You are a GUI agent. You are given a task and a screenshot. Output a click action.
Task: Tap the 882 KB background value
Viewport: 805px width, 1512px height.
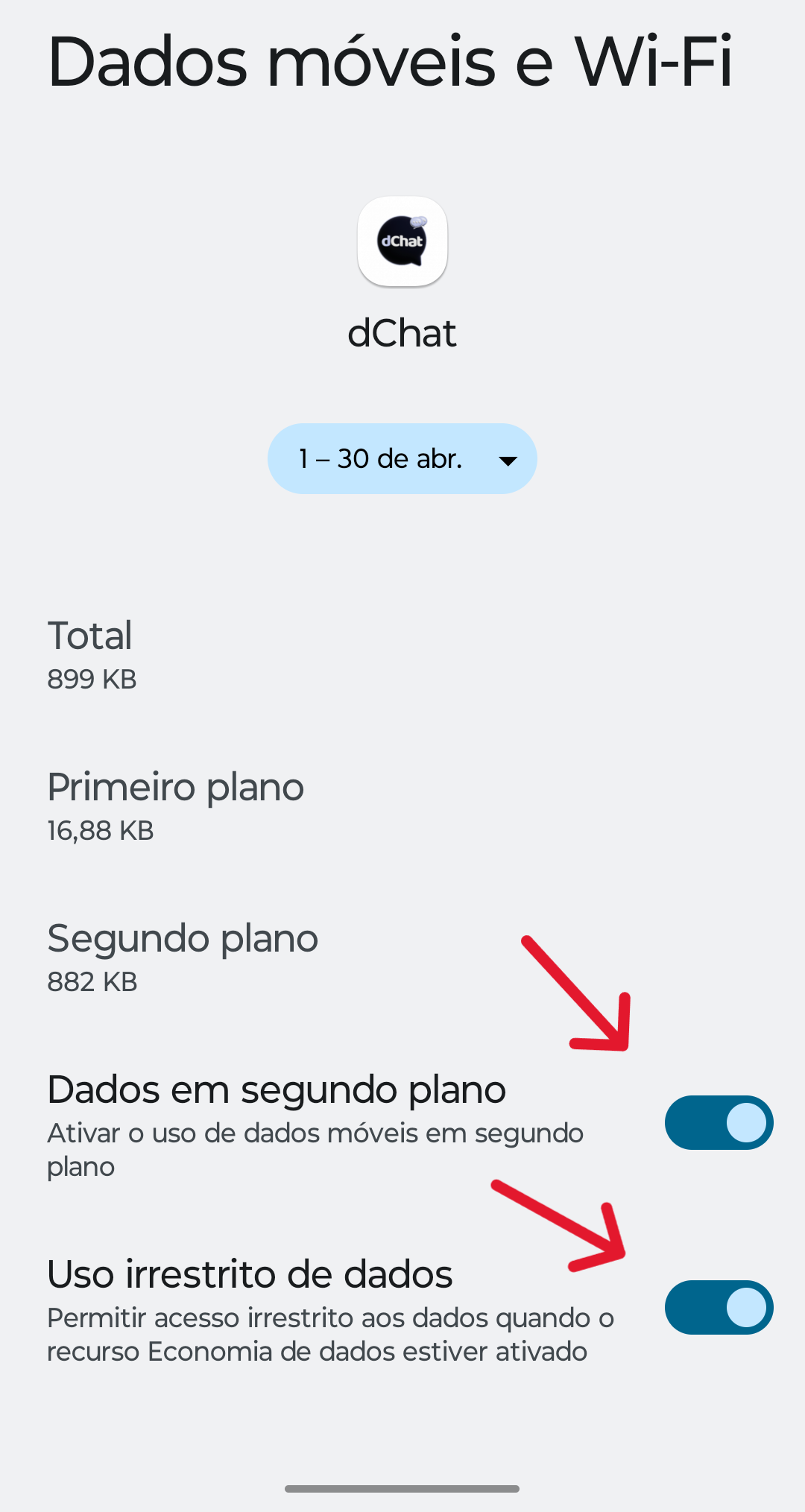[x=92, y=982]
